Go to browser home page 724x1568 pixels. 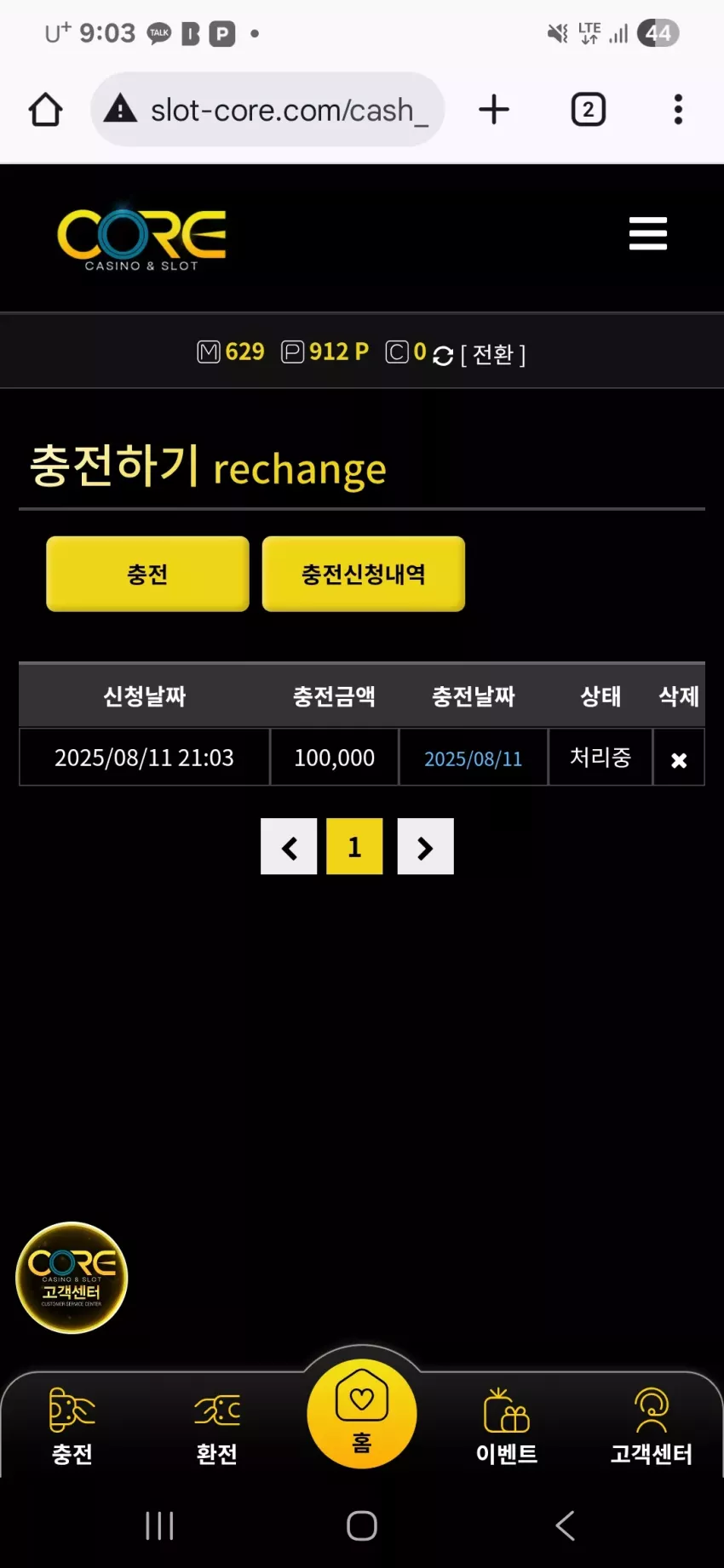pyautogui.click(x=46, y=109)
